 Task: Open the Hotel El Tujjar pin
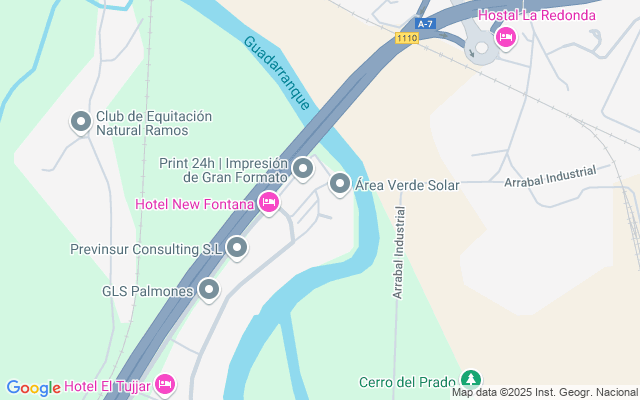pos(166,384)
